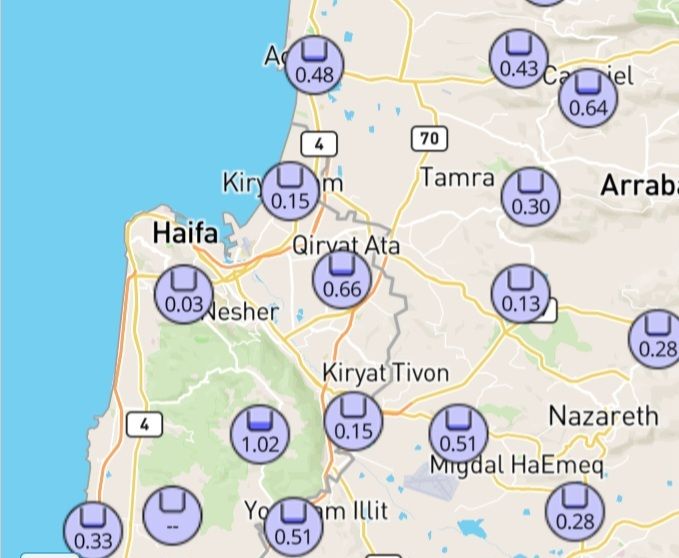The image size is (679, 558).
Task: Tap the 0.64 gauge marker near Karmiel
Action: pos(588,97)
